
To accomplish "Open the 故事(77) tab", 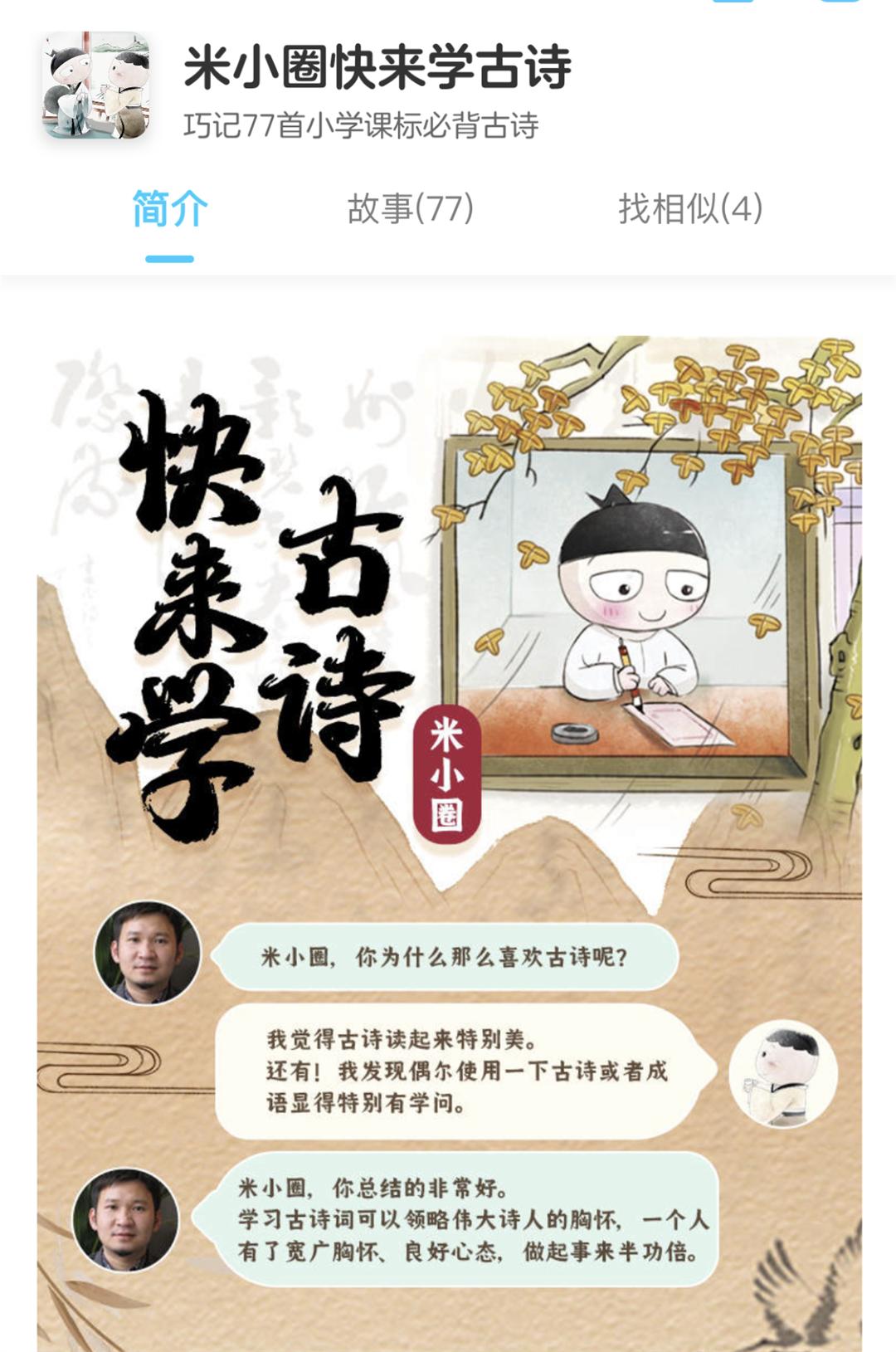I will (x=410, y=209).
